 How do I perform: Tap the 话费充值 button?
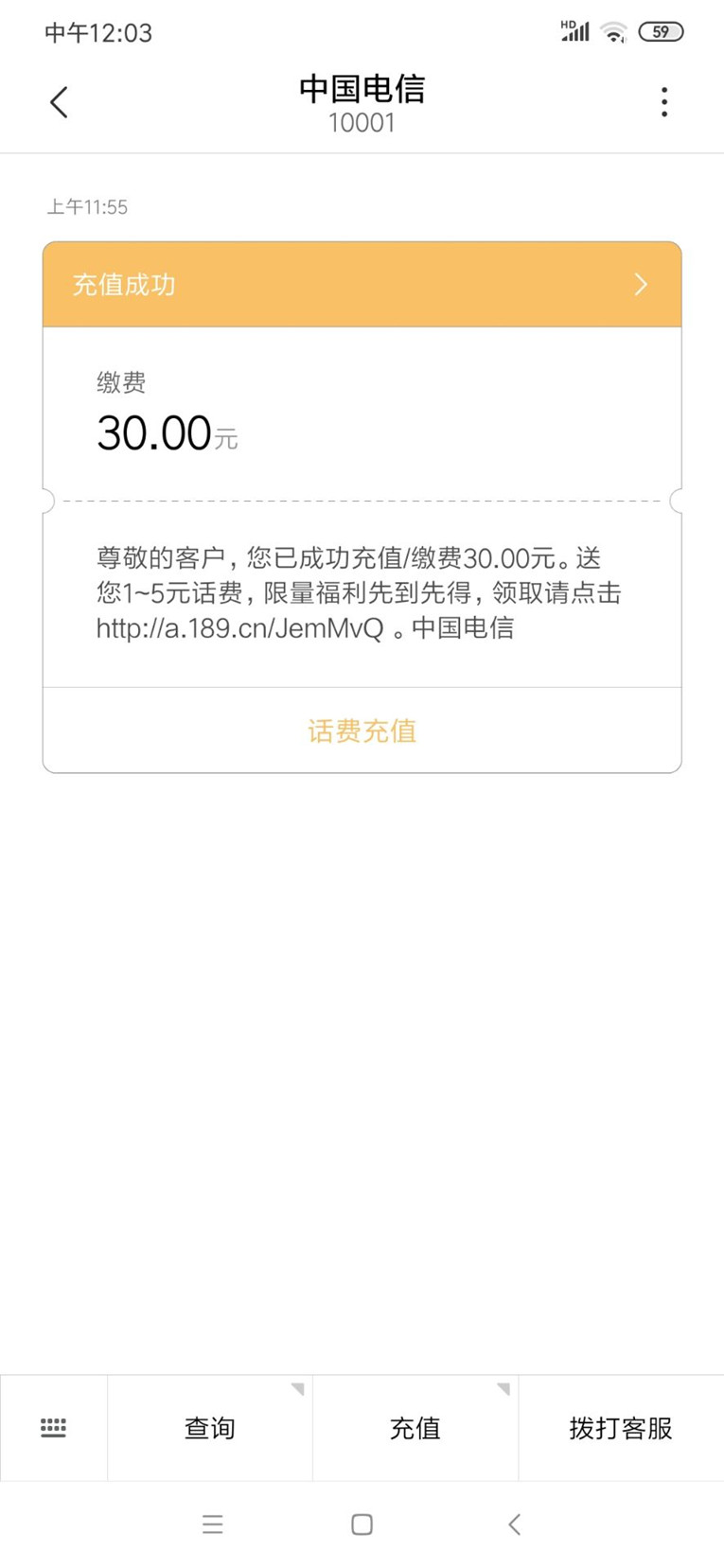pos(362,731)
